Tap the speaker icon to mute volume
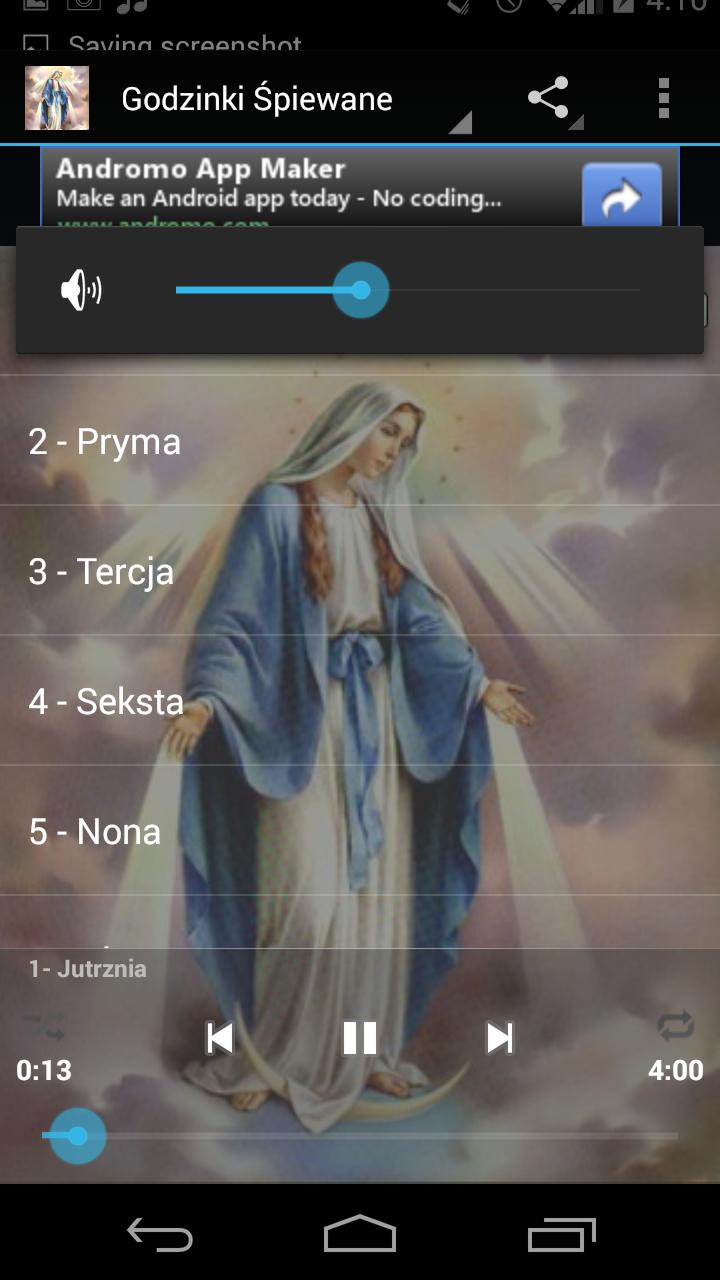Viewport: 720px width, 1280px height. pos(82,290)
